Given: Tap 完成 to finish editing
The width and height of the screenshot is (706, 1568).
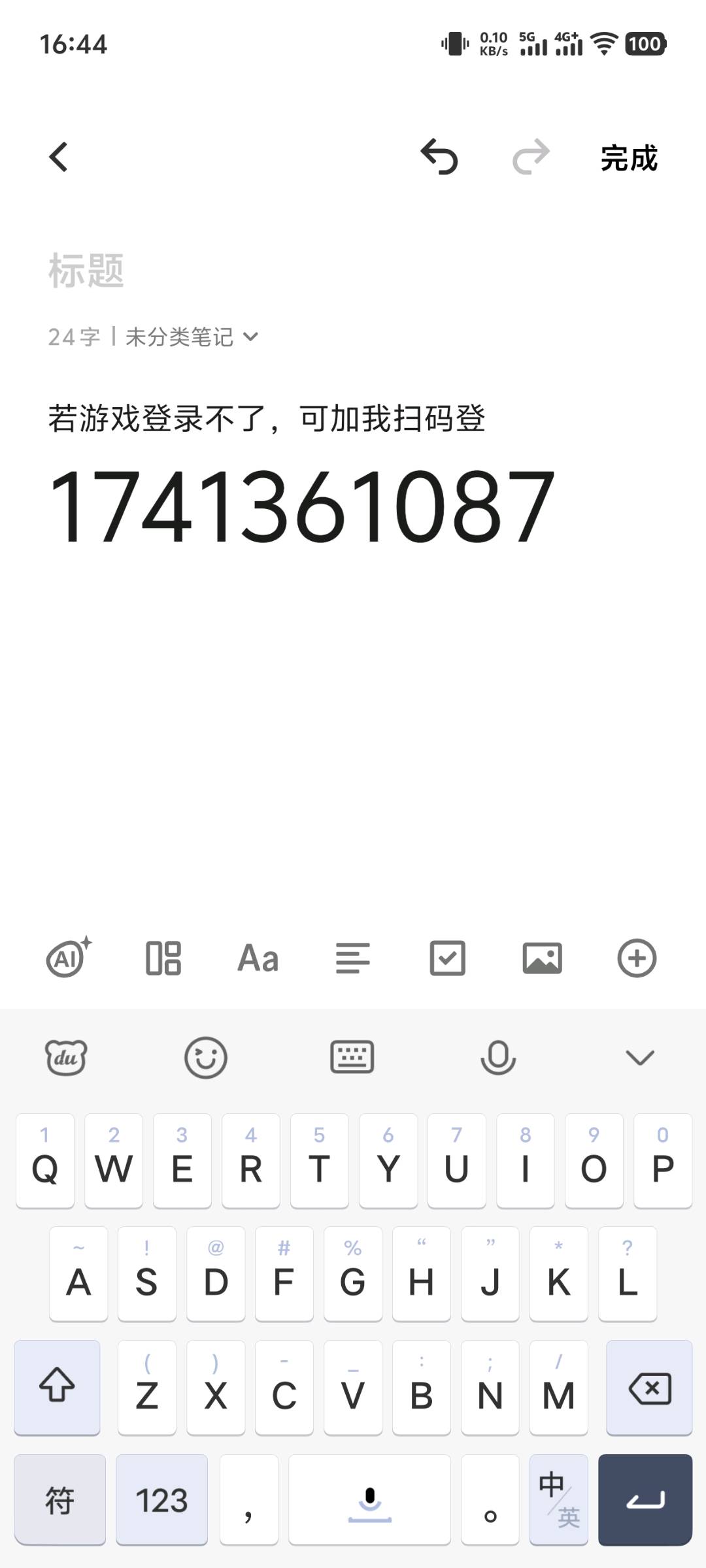Looking at the screenshot, I should (x=629, y=158).
